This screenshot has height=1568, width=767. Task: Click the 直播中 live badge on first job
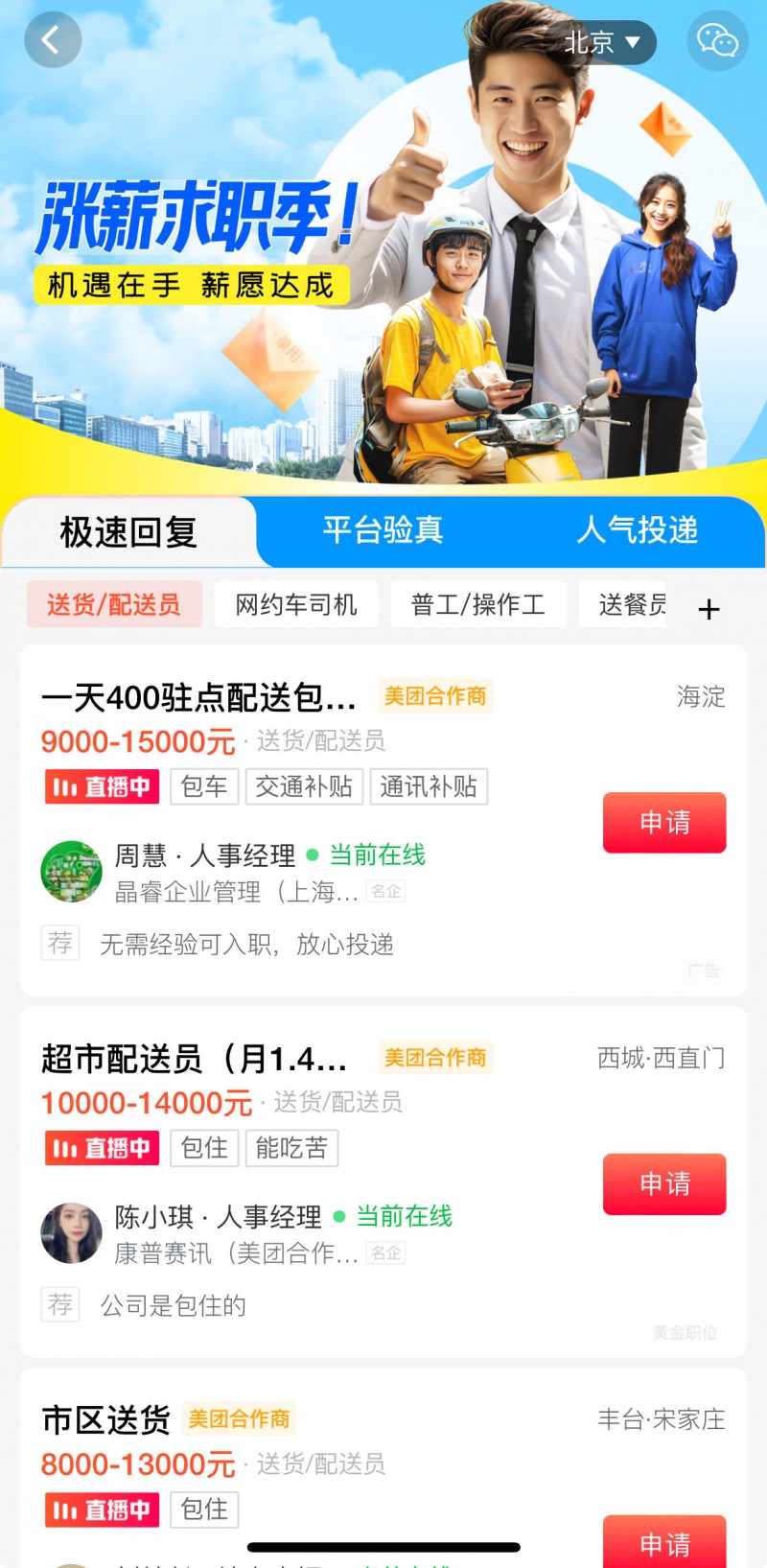(x=102, y=786)
